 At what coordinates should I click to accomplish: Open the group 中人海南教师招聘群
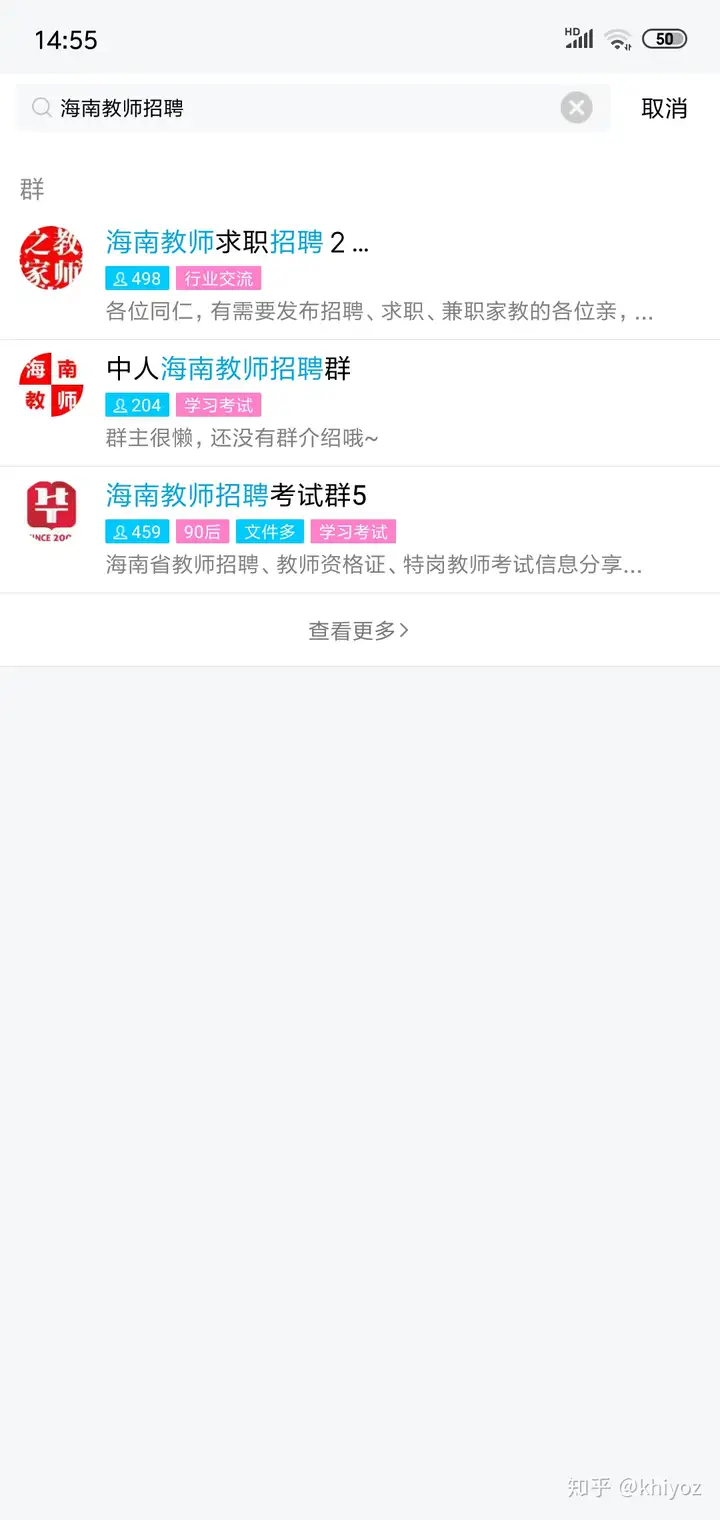[x=360, y=403]
